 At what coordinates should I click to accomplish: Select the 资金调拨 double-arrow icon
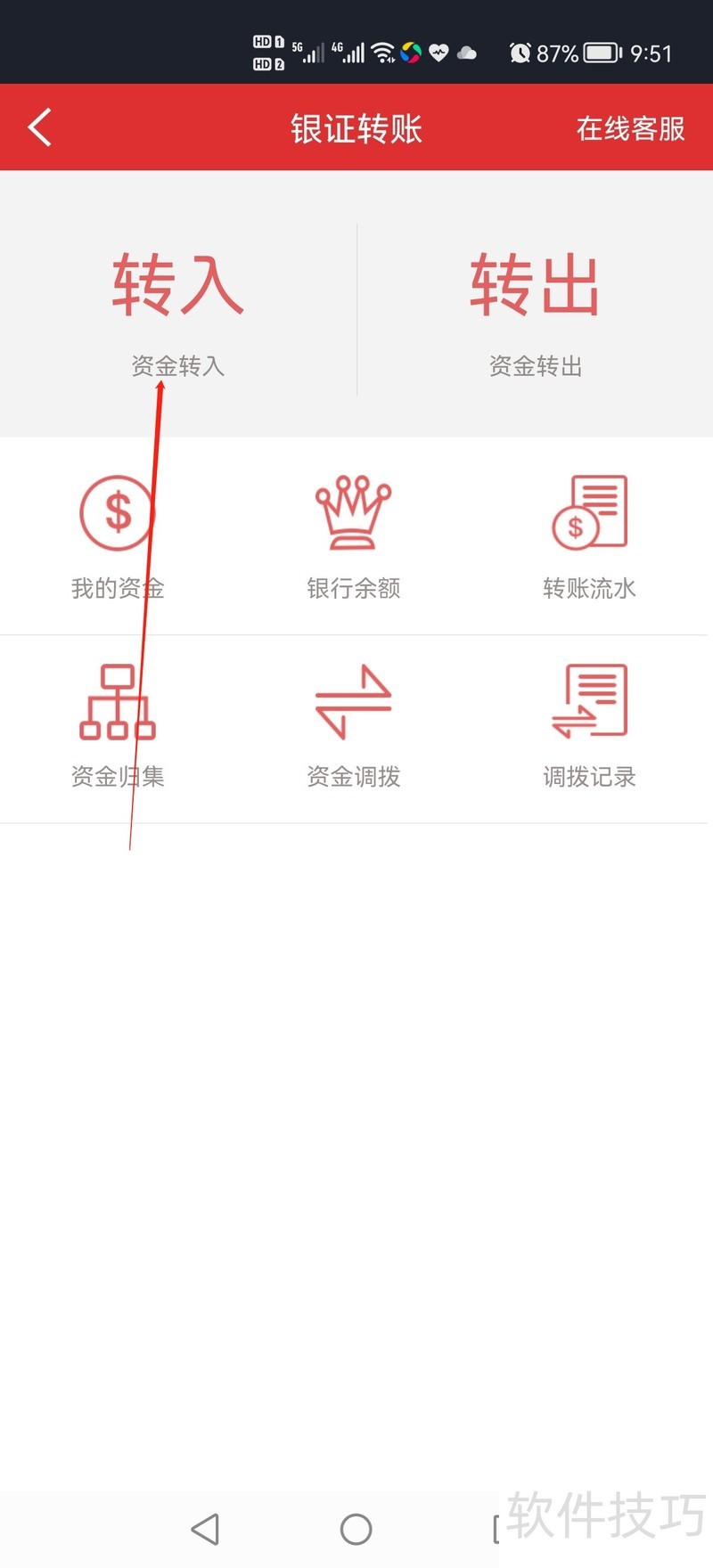click(x=353, y=699)
